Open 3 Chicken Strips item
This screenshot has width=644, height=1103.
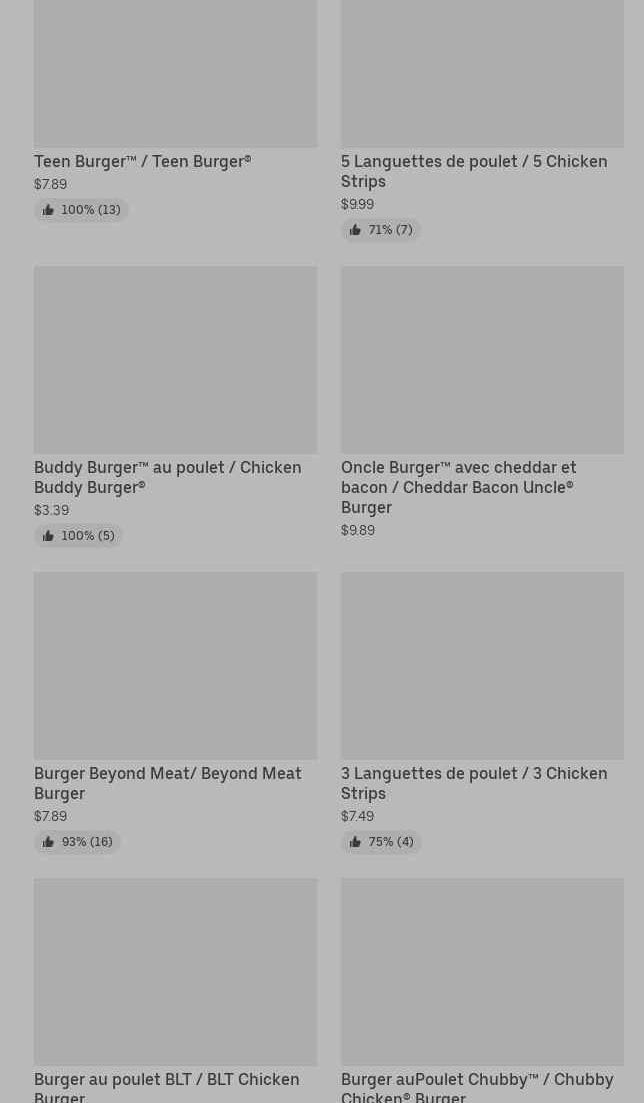point(482,713)
